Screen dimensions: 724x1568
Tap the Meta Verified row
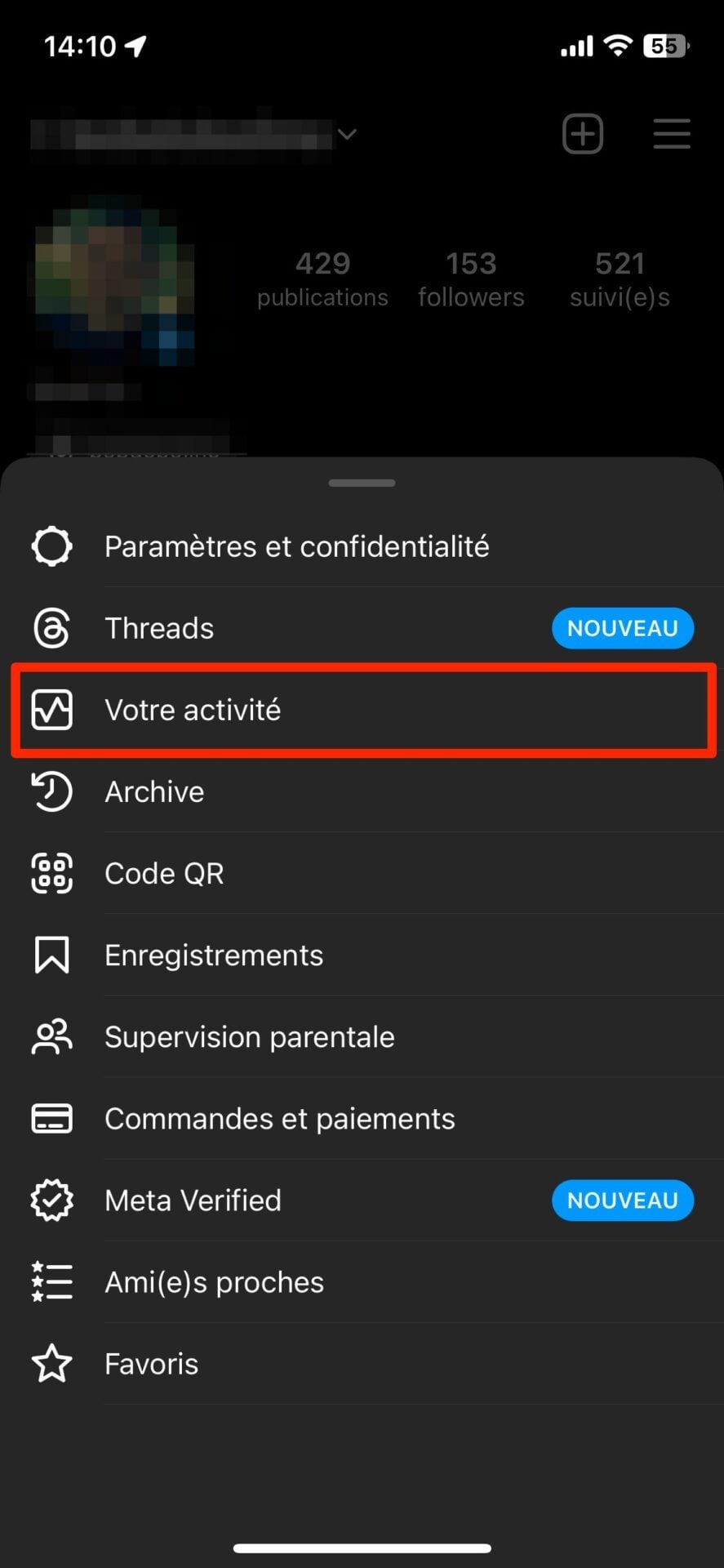click(193, 1200)
